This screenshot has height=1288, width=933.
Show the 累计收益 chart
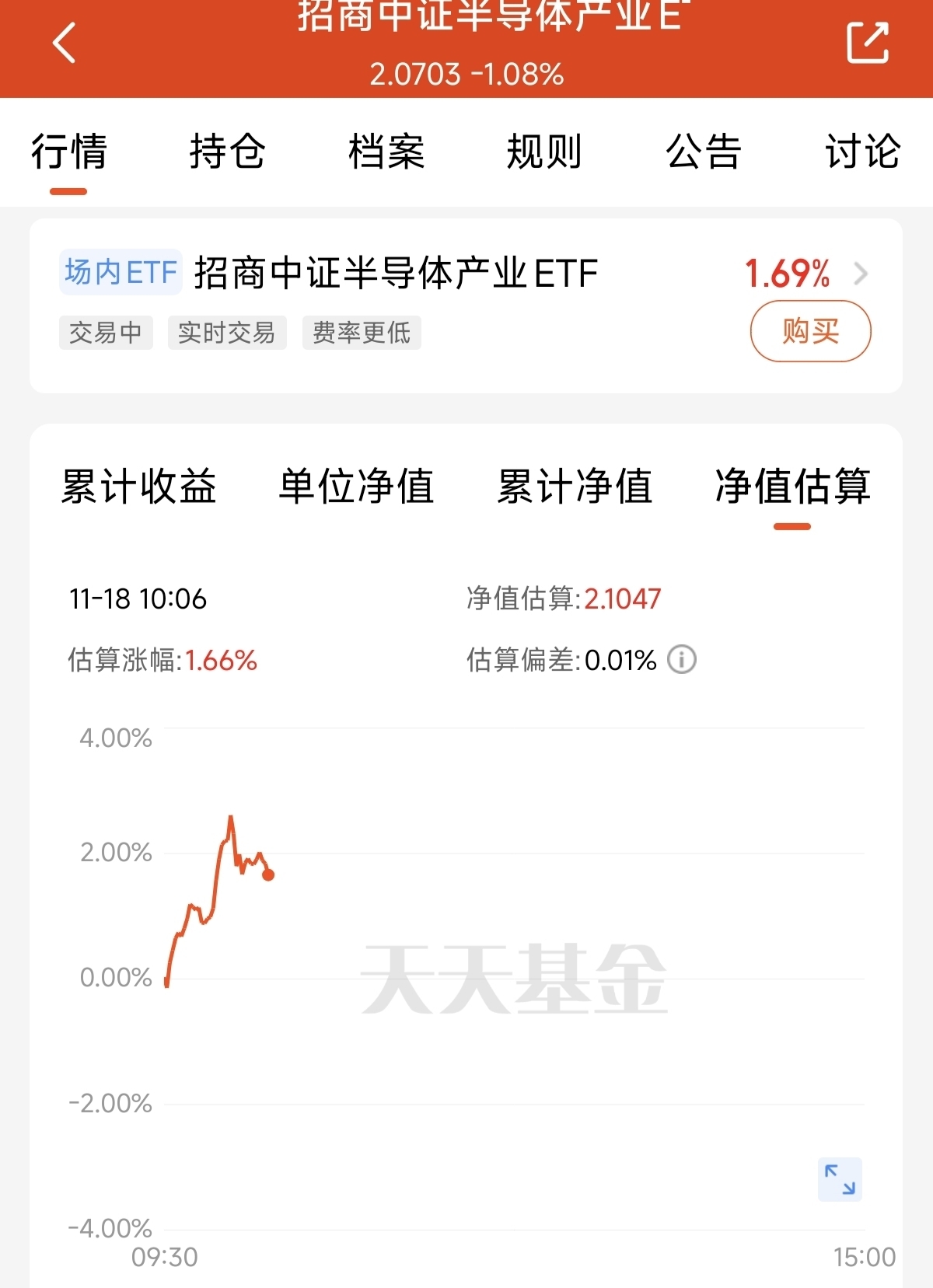click(138, 487)
